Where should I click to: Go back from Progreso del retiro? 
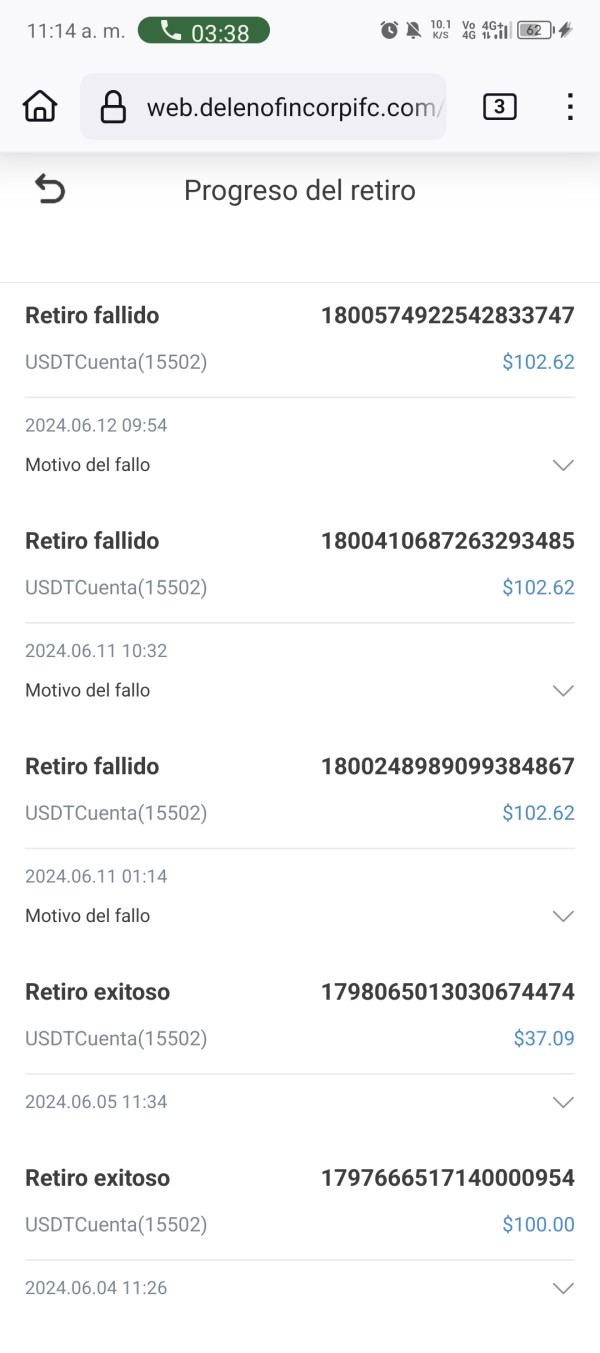point(49,189)
